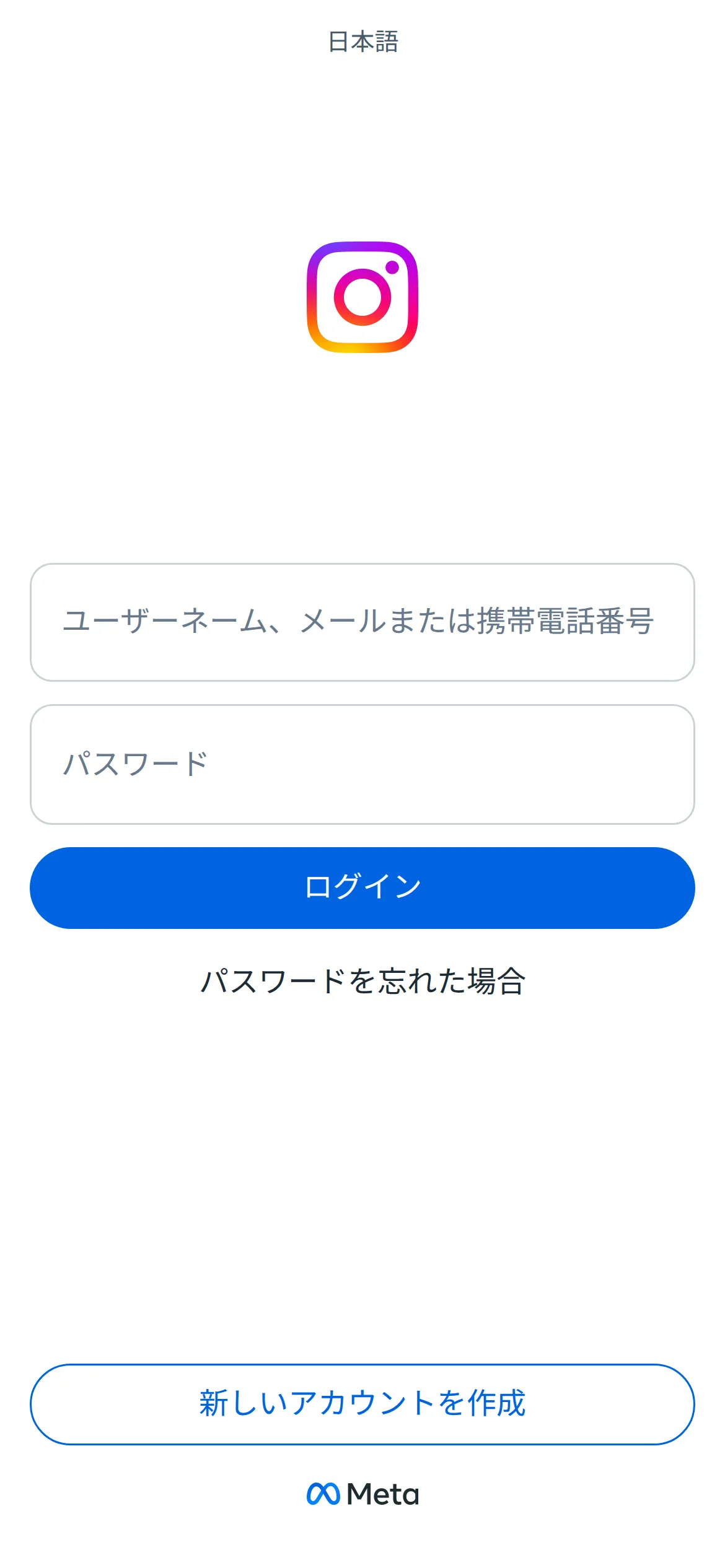Tap the パスワード password field

(x=362, y=764)
